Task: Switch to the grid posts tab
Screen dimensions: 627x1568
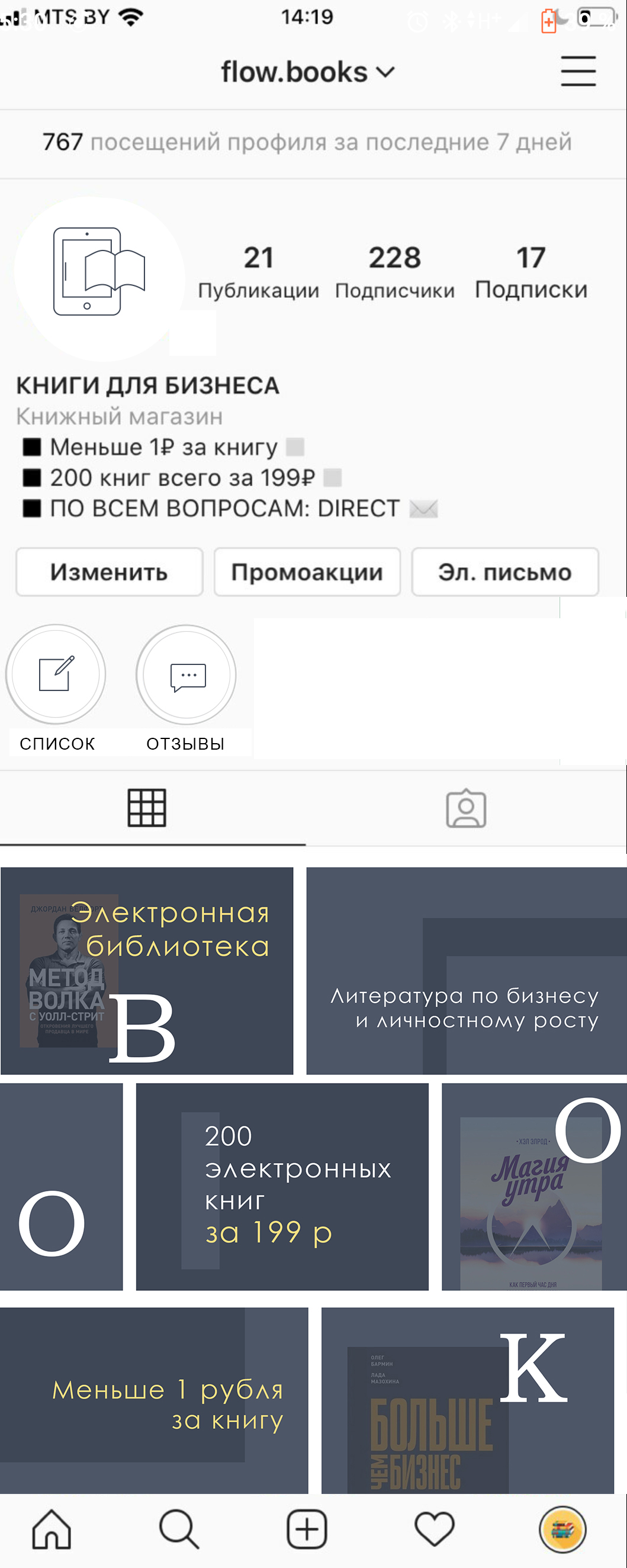Action: pyautogui.click(x=147, y=808)
